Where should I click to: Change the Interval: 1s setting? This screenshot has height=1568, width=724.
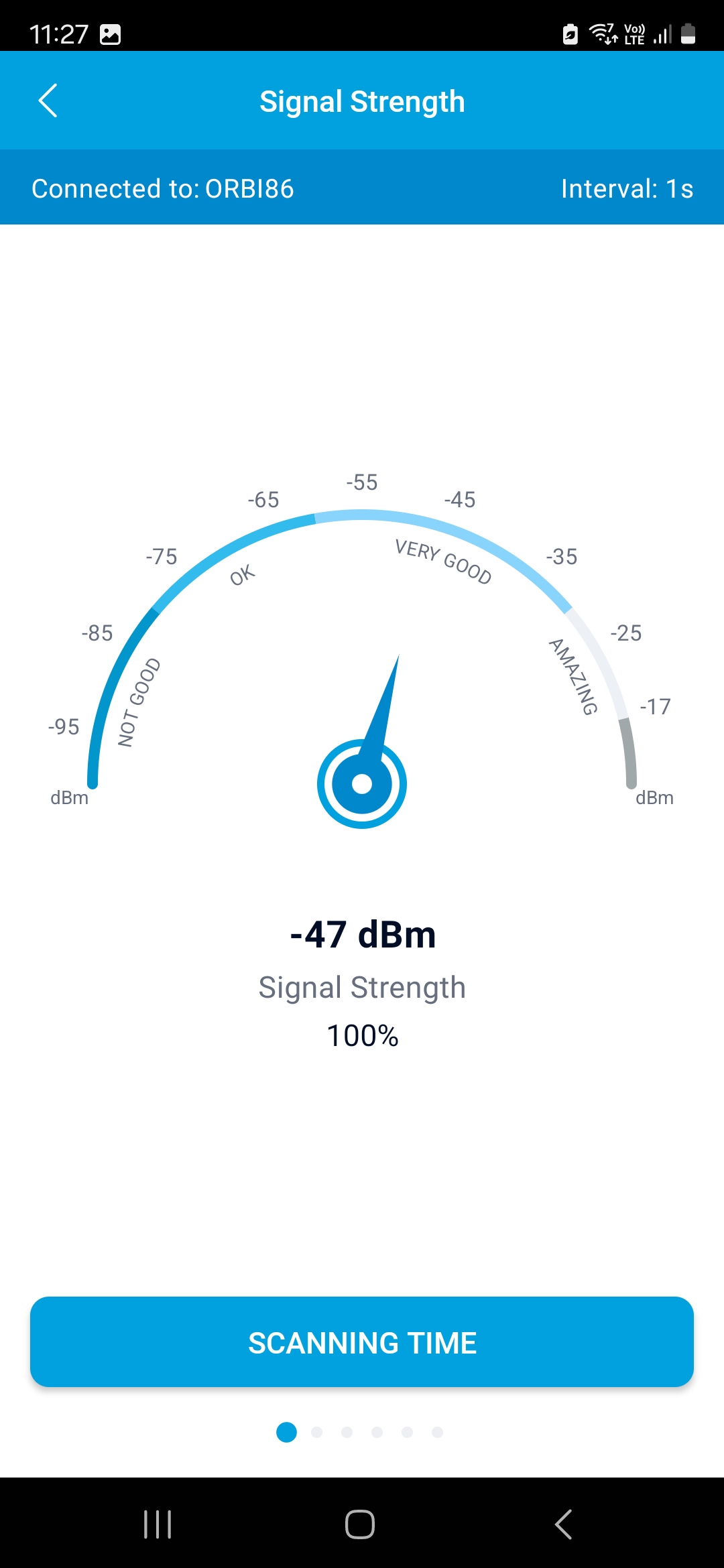pyautogui.click(x=627, y=188)
